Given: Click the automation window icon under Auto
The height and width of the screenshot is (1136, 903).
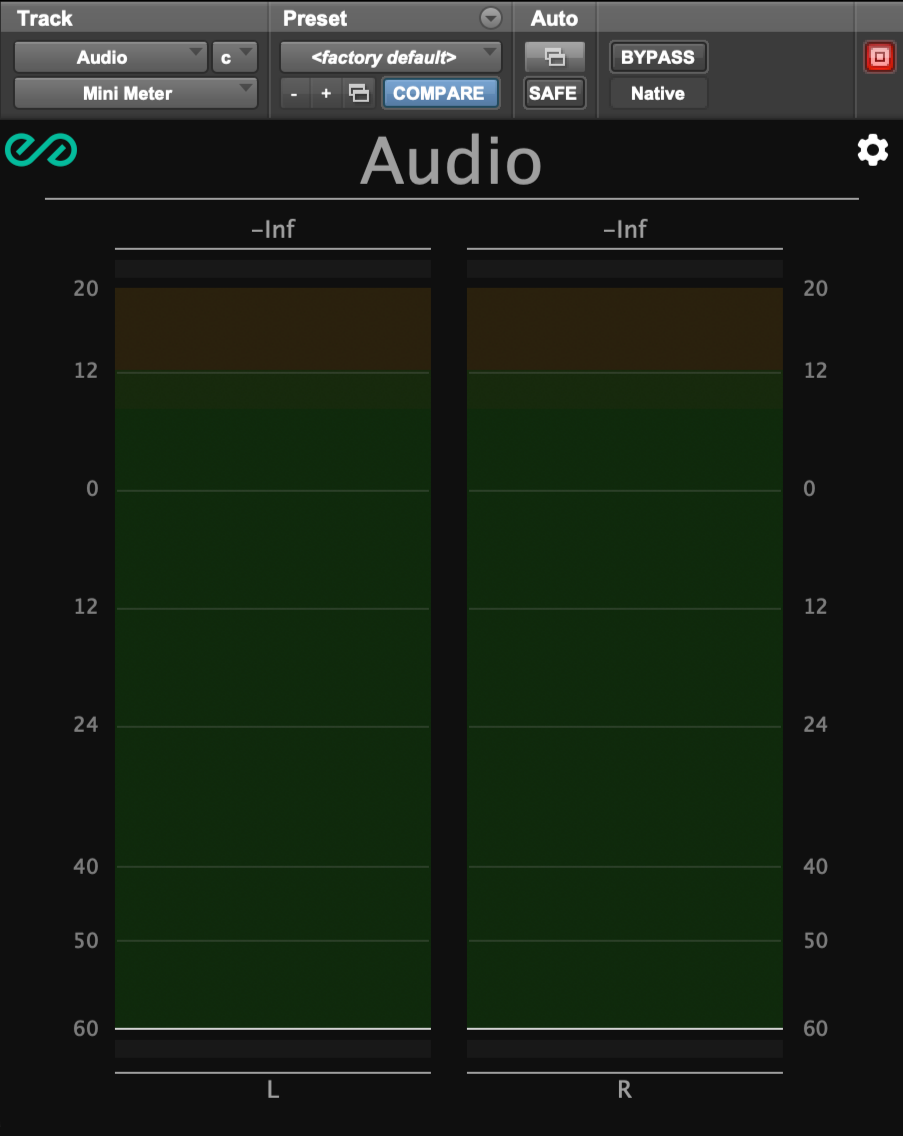Looking at the screenshot, I should coord(554,57).
